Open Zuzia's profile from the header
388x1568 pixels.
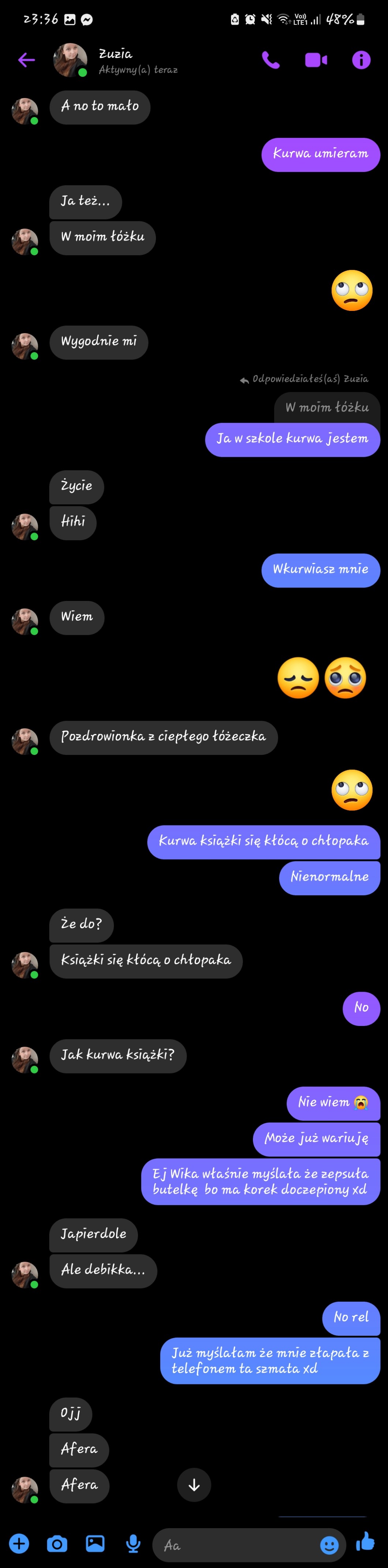[x=116, y=60]
